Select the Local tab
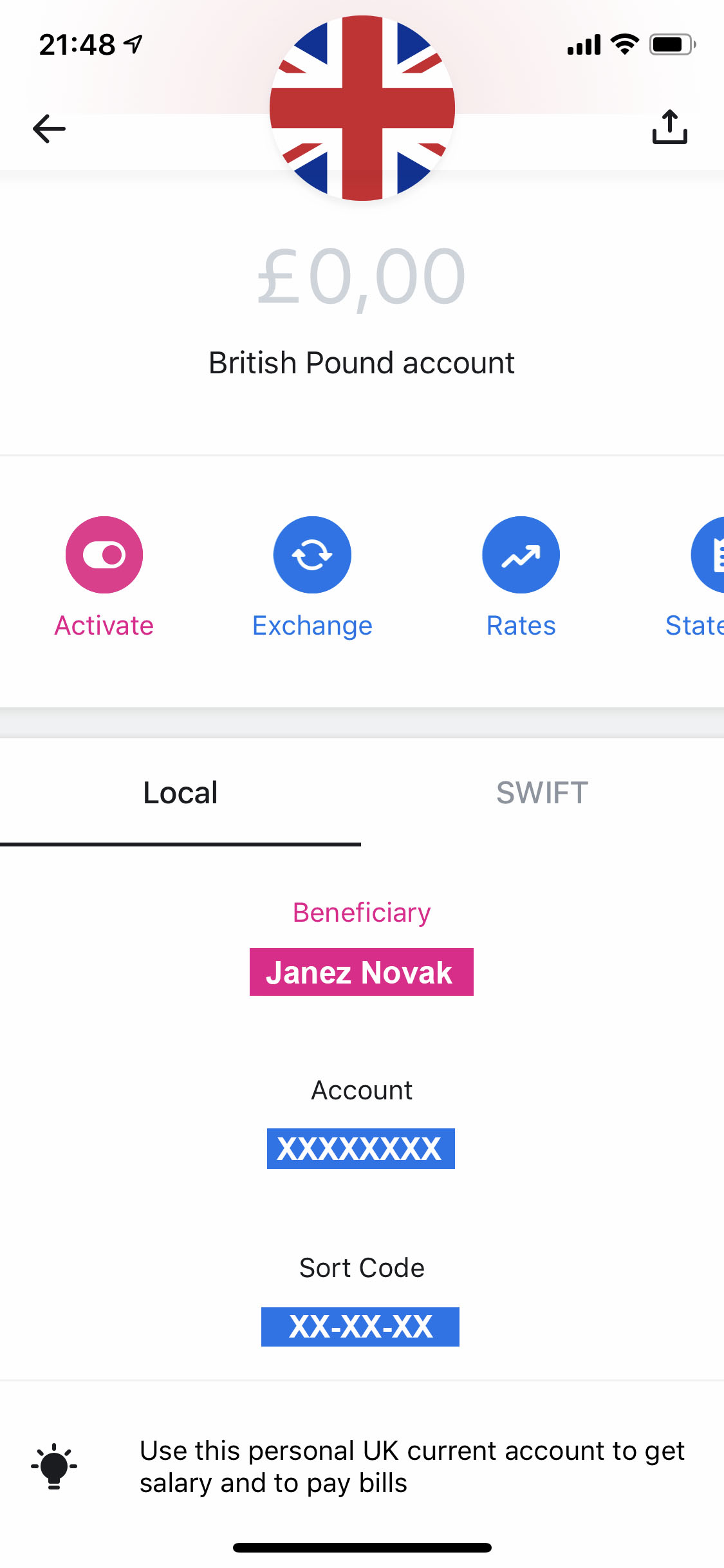This screenshot has width=724, height=1568. tap(180, 793)
